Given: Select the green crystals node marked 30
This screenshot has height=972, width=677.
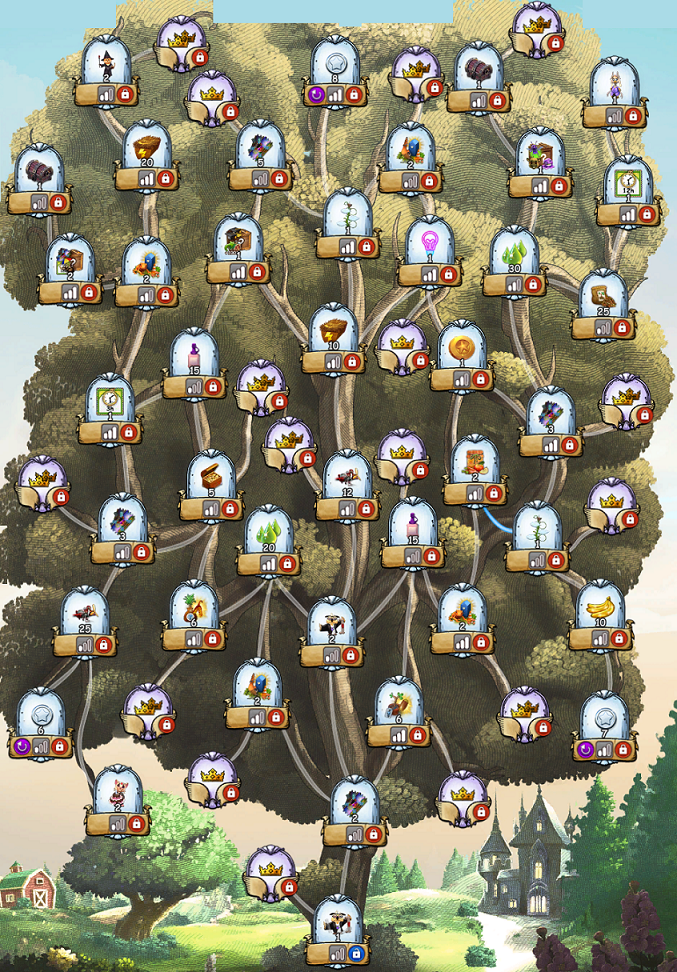Looking at the screenshot, I should click(x=514, y=255).
